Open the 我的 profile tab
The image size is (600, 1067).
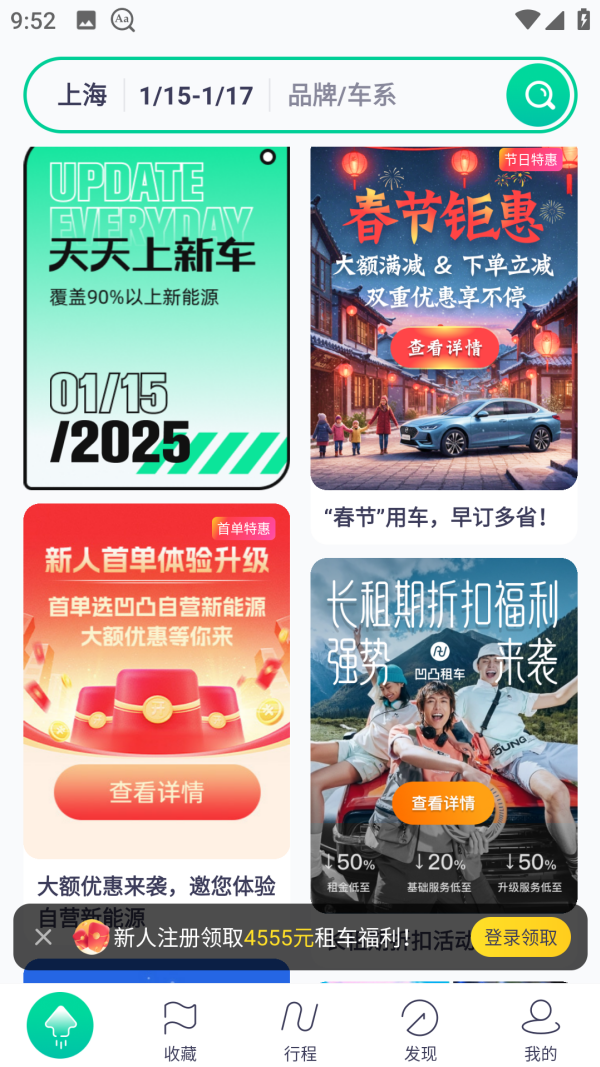coord(540,1030)
